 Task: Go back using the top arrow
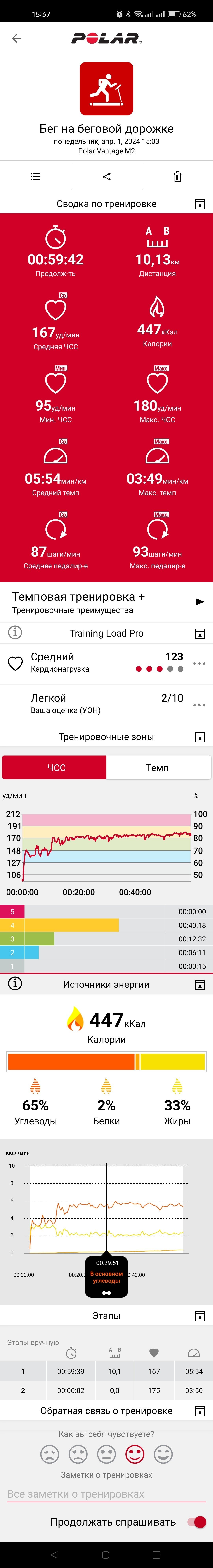click(x=16, y=38)
